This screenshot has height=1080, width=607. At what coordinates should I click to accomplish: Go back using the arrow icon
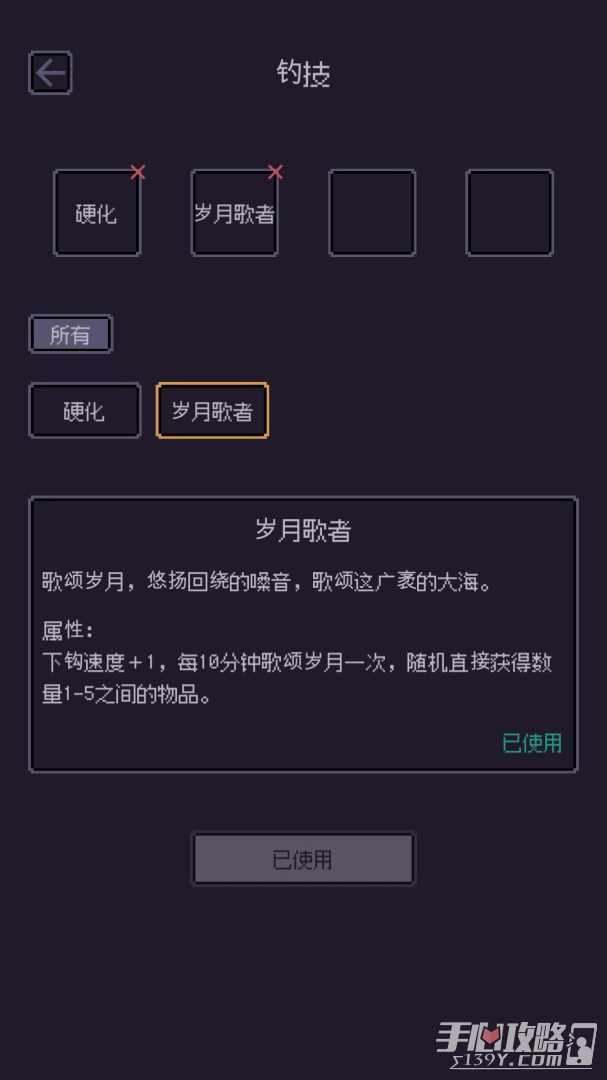coord(50,73)
